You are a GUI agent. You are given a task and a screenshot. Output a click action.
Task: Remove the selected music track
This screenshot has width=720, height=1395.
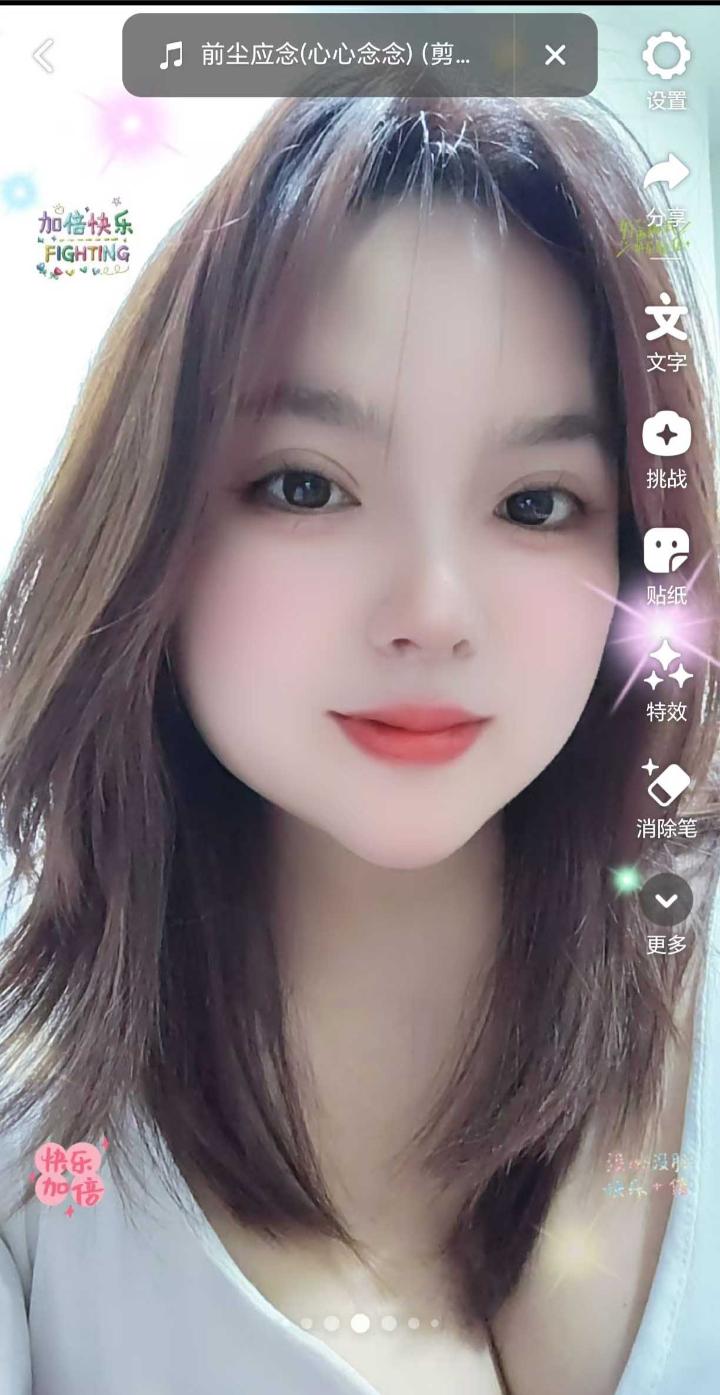click(x=555, y=56)
